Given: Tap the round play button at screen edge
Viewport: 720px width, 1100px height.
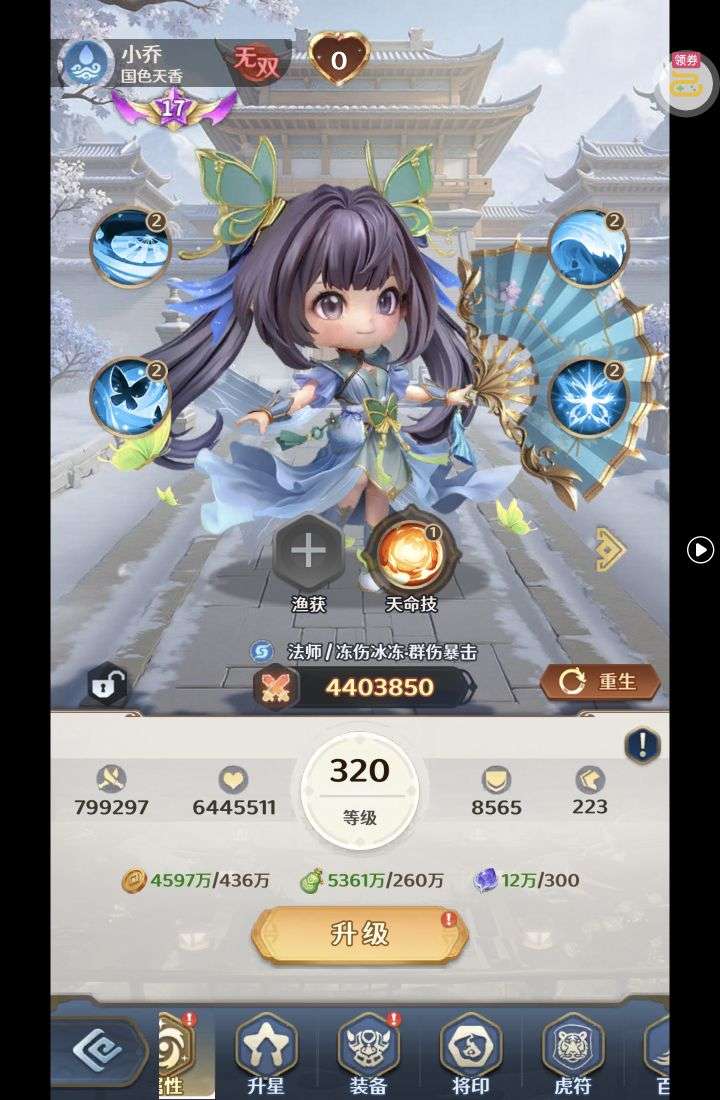Looking at the screenshot, I should coord(700,549).
